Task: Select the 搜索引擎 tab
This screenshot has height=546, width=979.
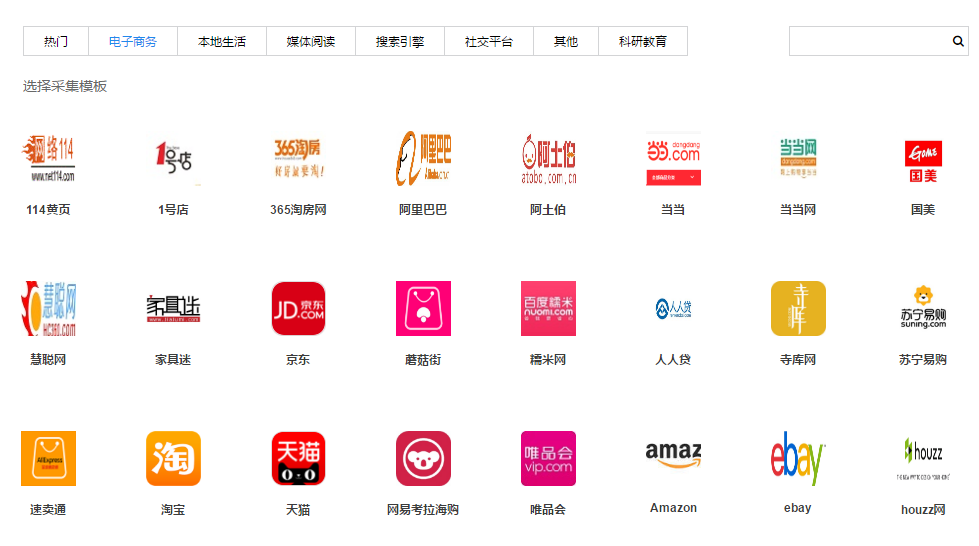Action: coord(400,42)
